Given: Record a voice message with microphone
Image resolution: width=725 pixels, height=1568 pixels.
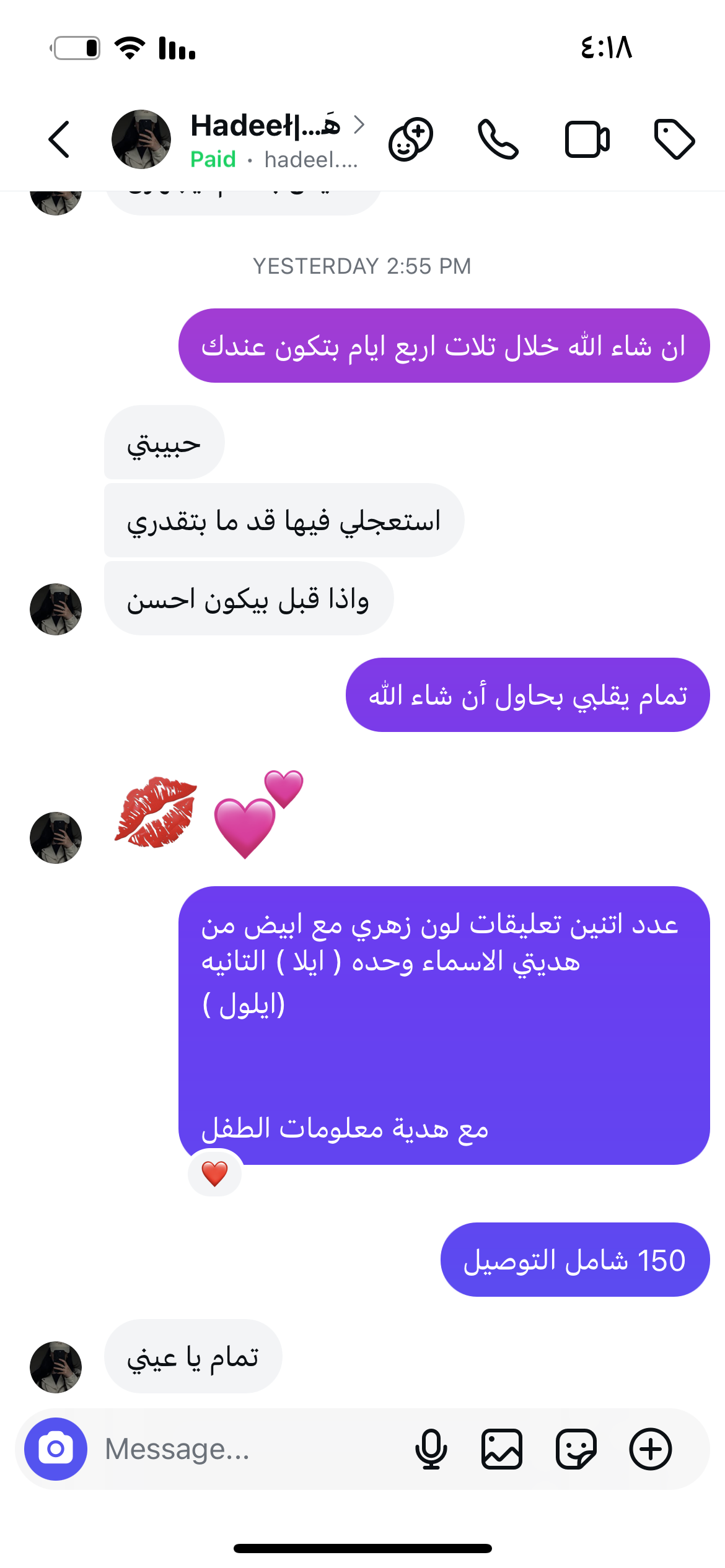Looking at the screenshot, I should (x=431, y=1449).
